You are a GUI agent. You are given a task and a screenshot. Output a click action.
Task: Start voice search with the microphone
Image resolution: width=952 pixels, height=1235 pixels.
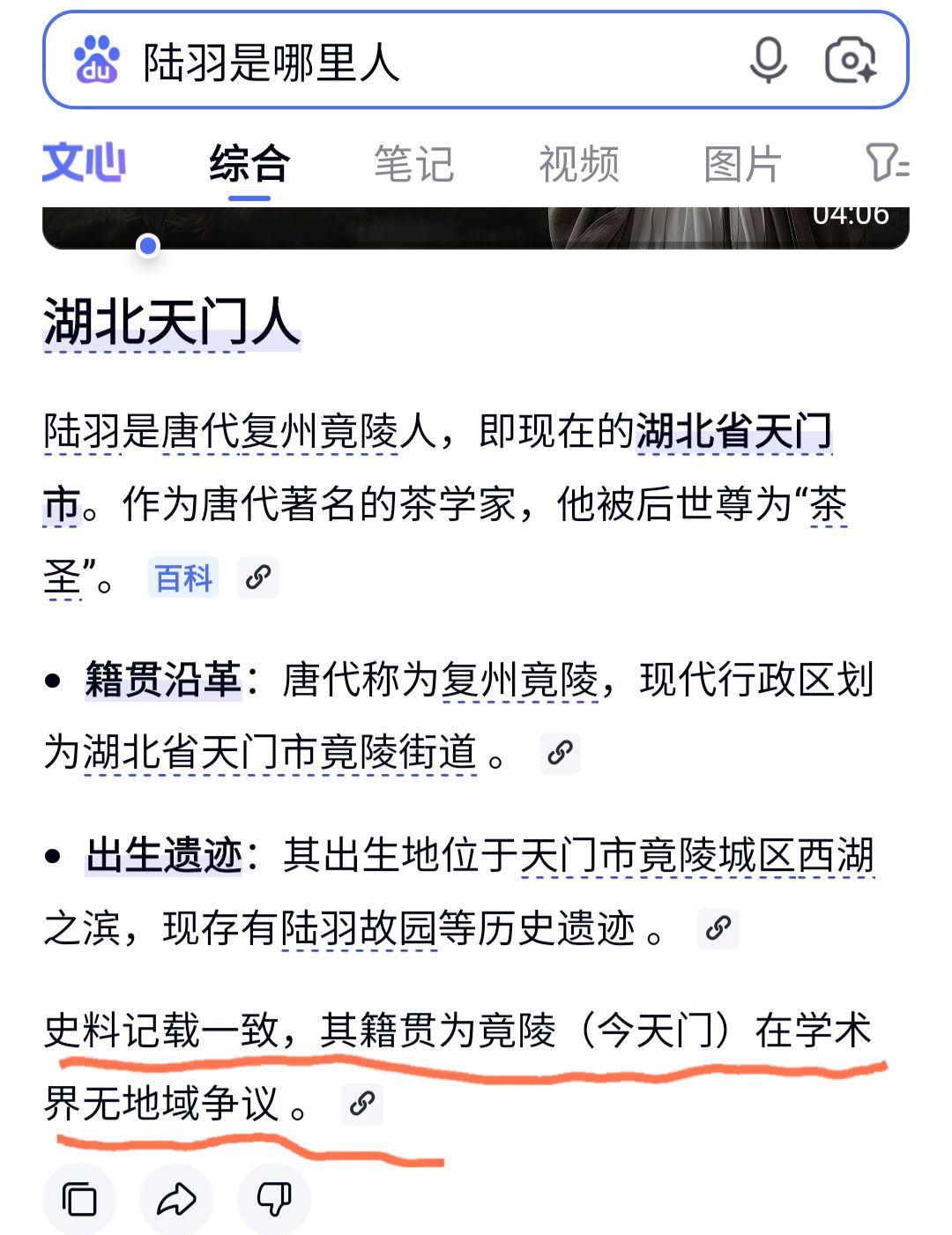click(768, 61)
